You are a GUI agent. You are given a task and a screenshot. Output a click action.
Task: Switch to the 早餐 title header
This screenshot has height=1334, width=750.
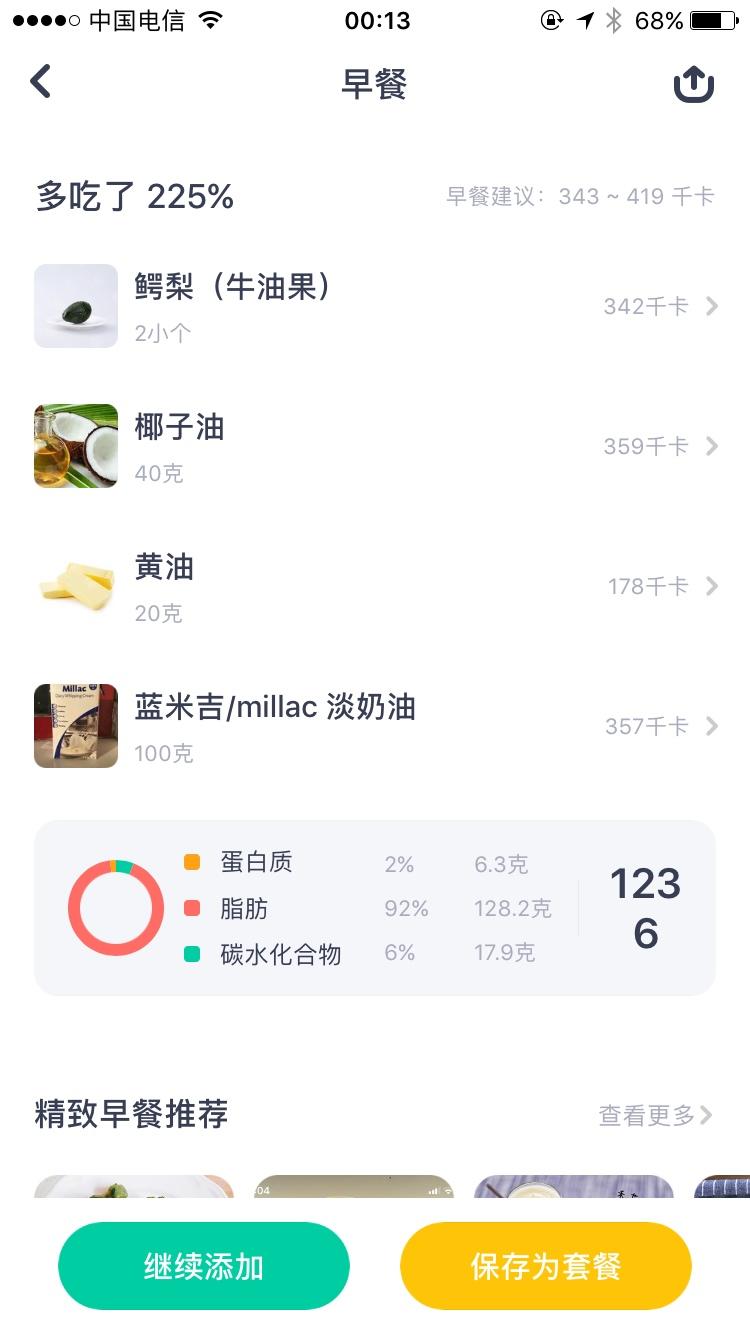(375, 84)
